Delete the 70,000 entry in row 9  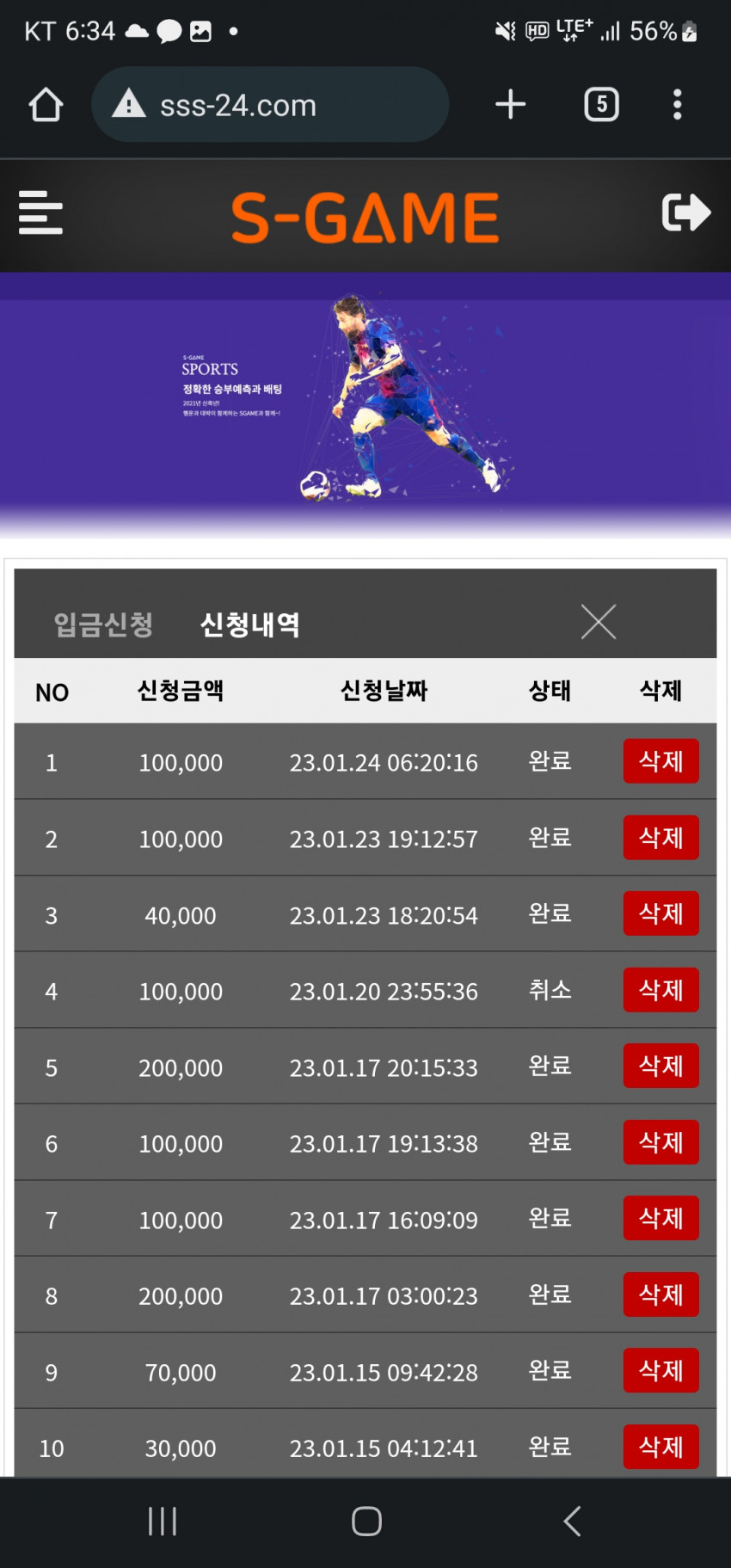[660, 1370]
